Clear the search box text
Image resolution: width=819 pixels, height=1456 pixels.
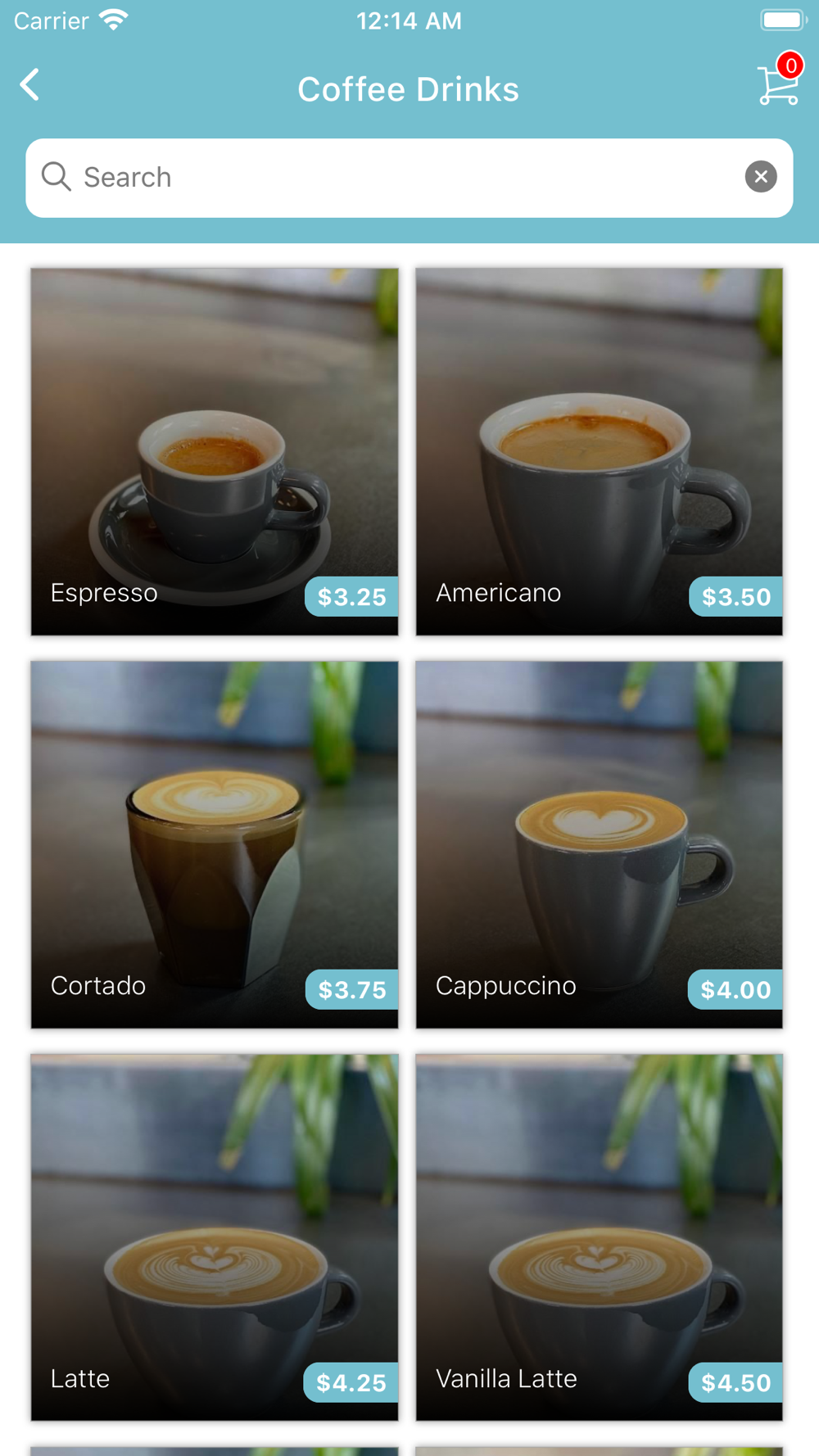[x=761, y=177]
